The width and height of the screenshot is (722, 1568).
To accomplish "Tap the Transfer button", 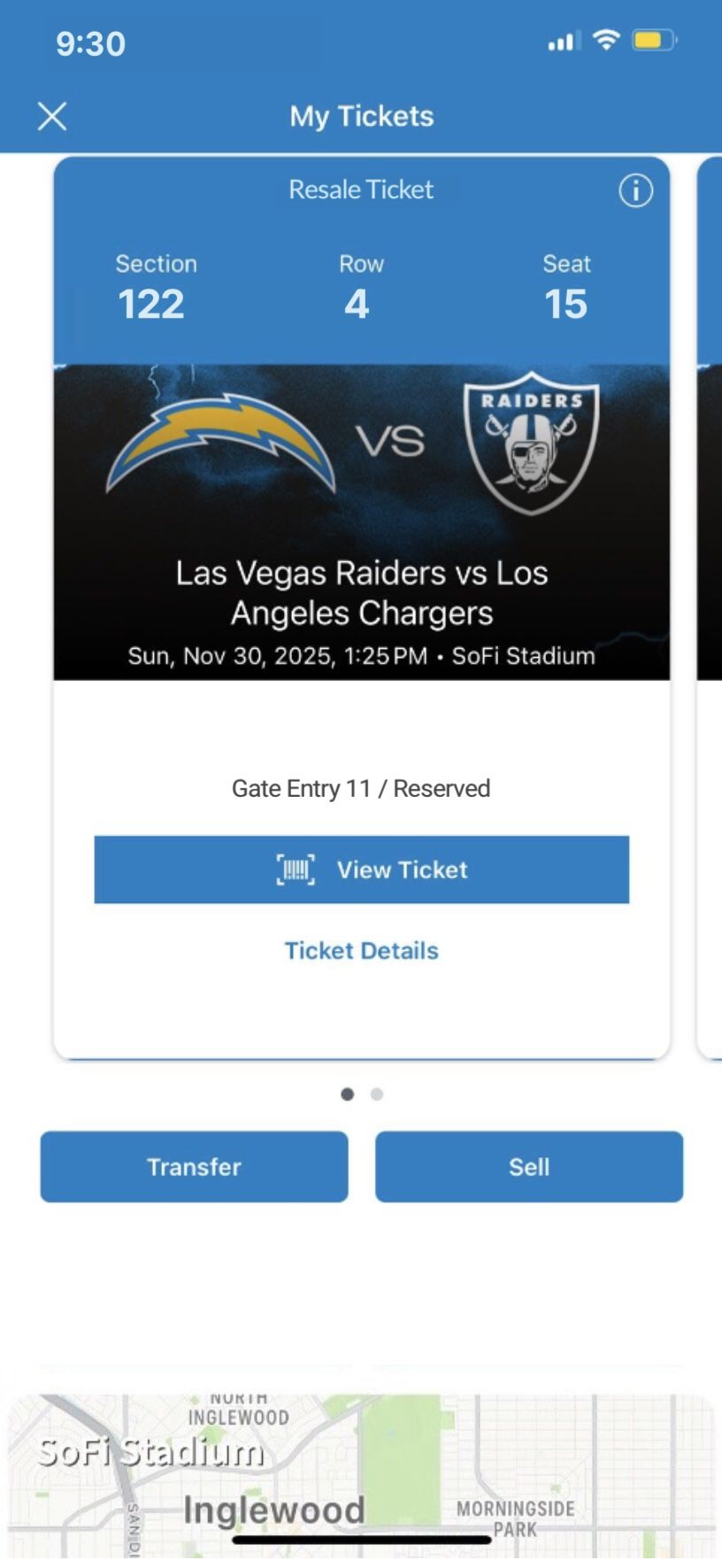I will pos(194,1167).
